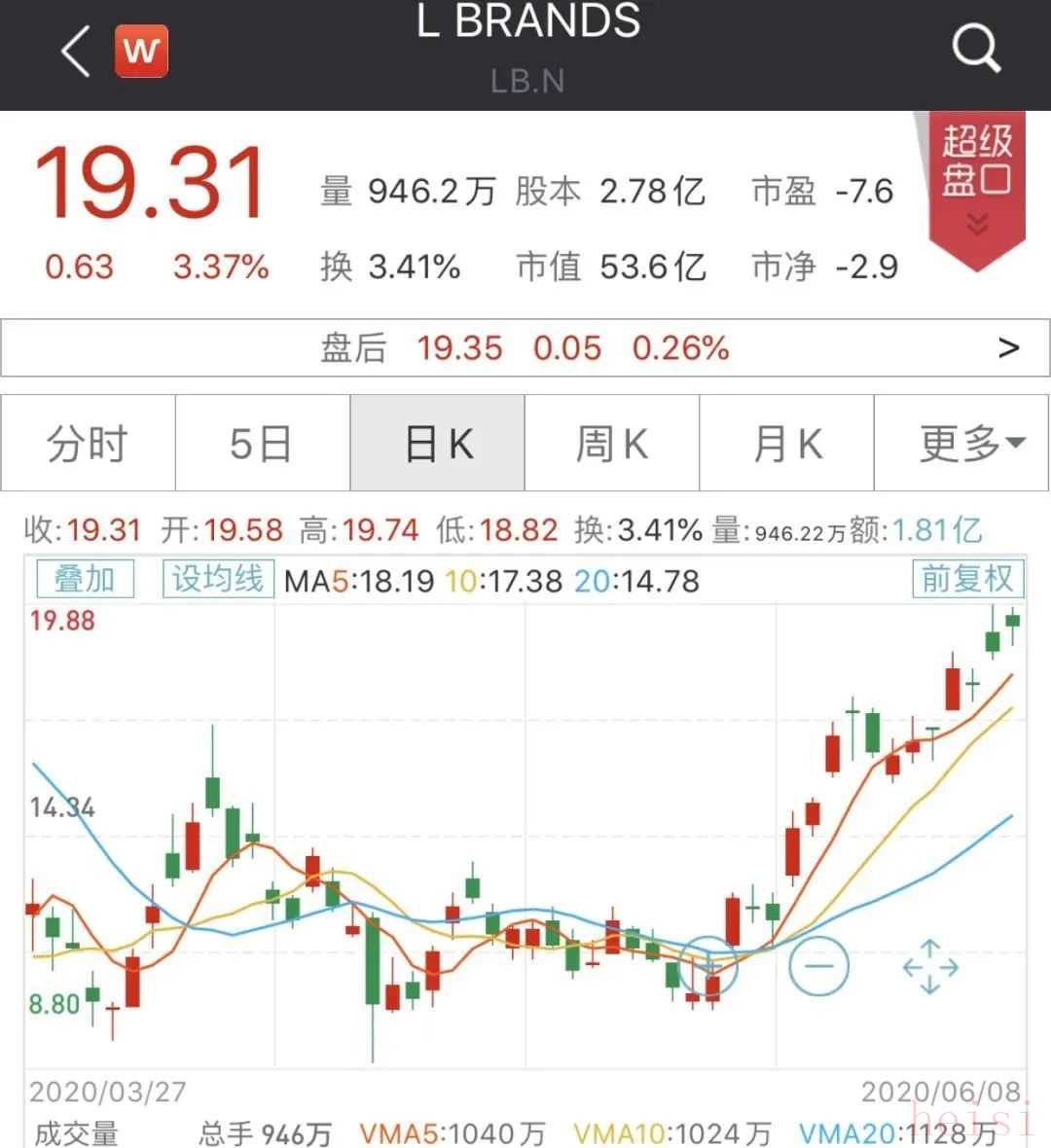The width and height of the screenshot is (1051, 1148).
Task: Switch to the 分时 chart tab
Action: pos(88,444)
